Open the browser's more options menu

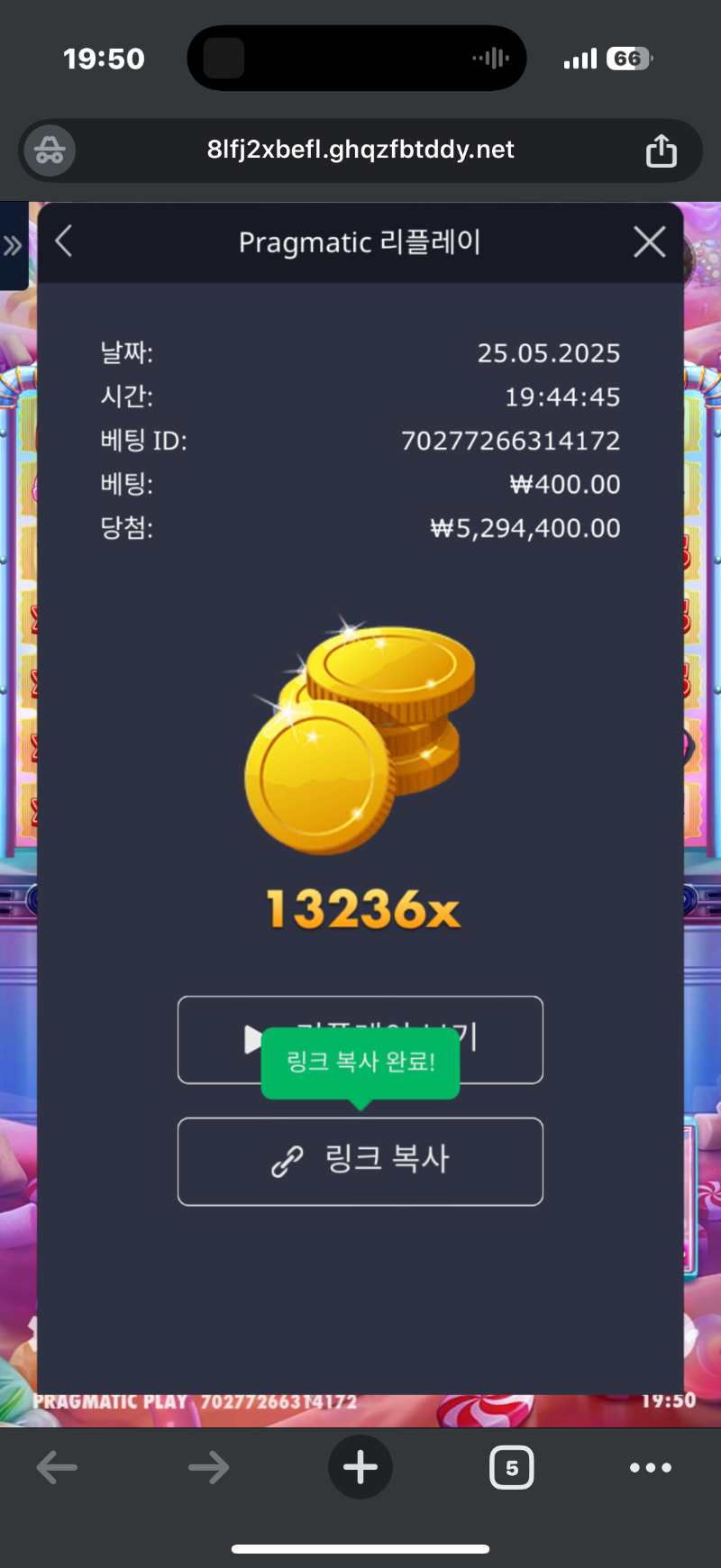[x=651, y=1467]
